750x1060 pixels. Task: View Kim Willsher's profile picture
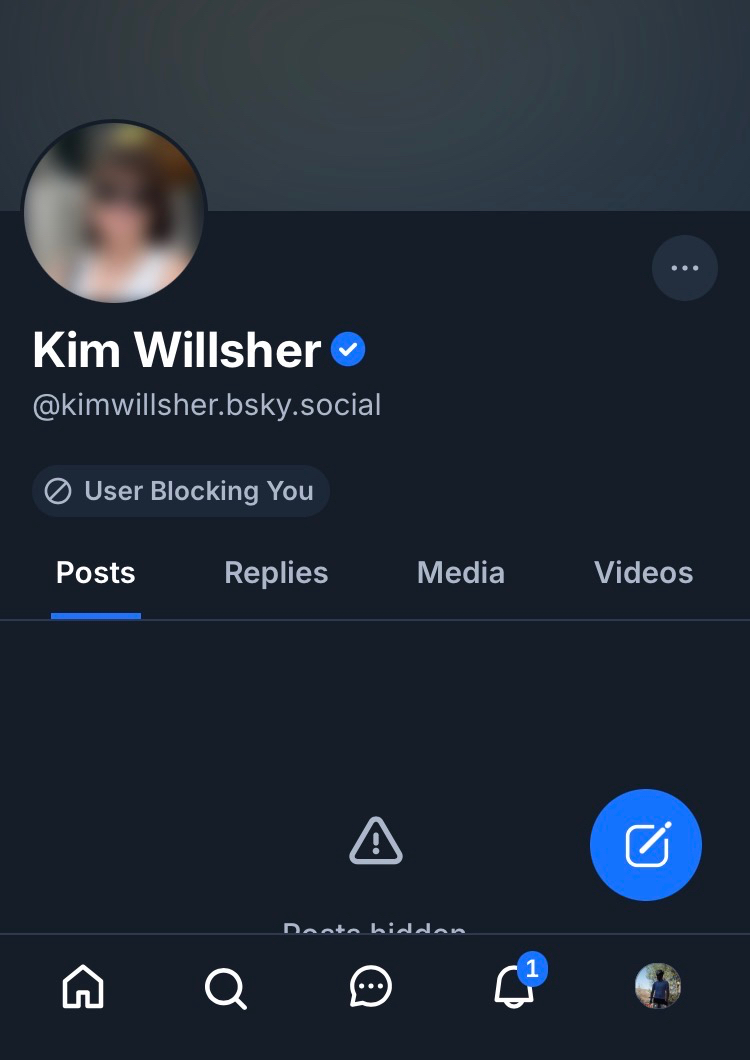click(x=114, y=212)
